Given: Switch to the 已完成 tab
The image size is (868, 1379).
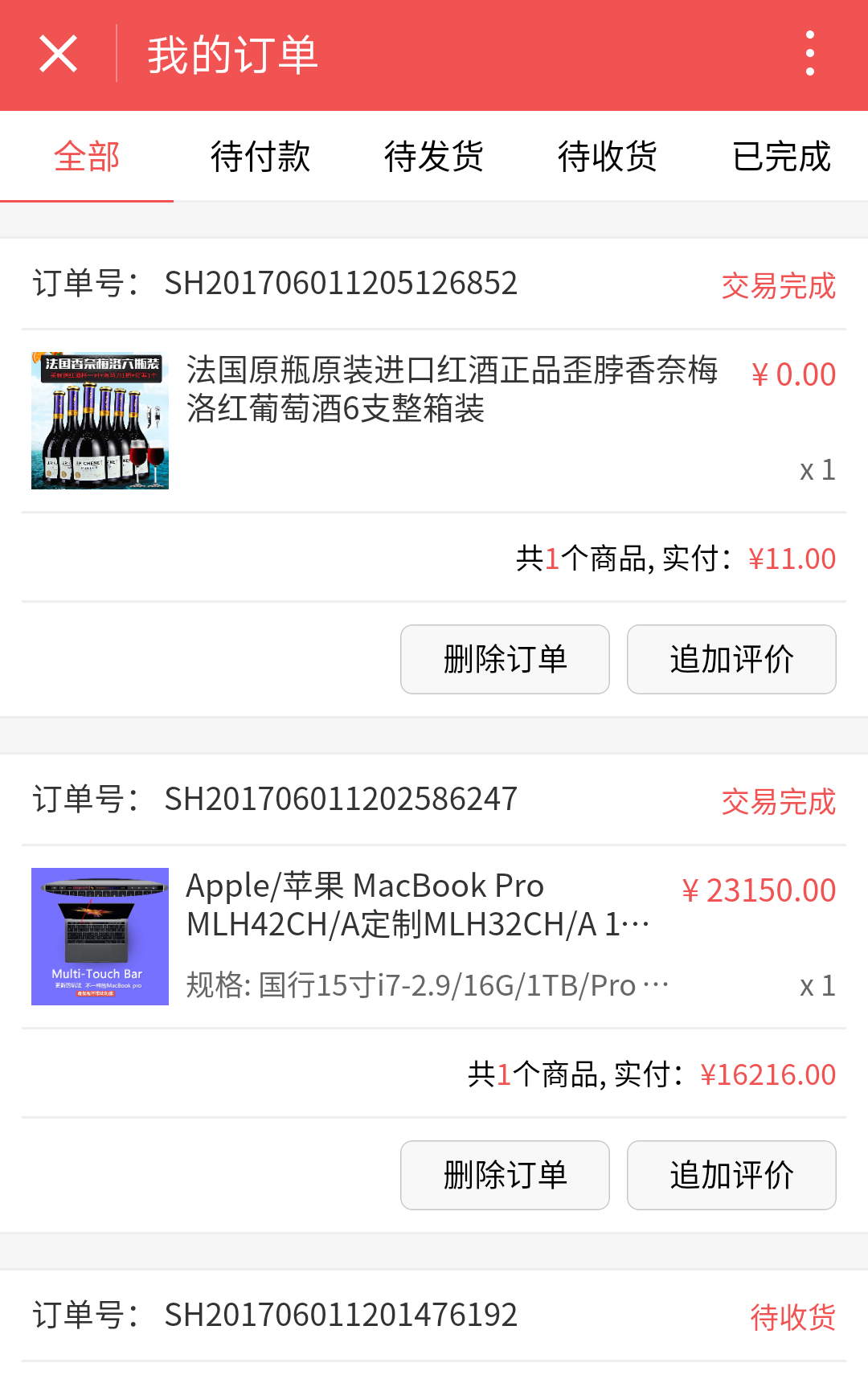Looking at the screenshot, I should (781, 158).
